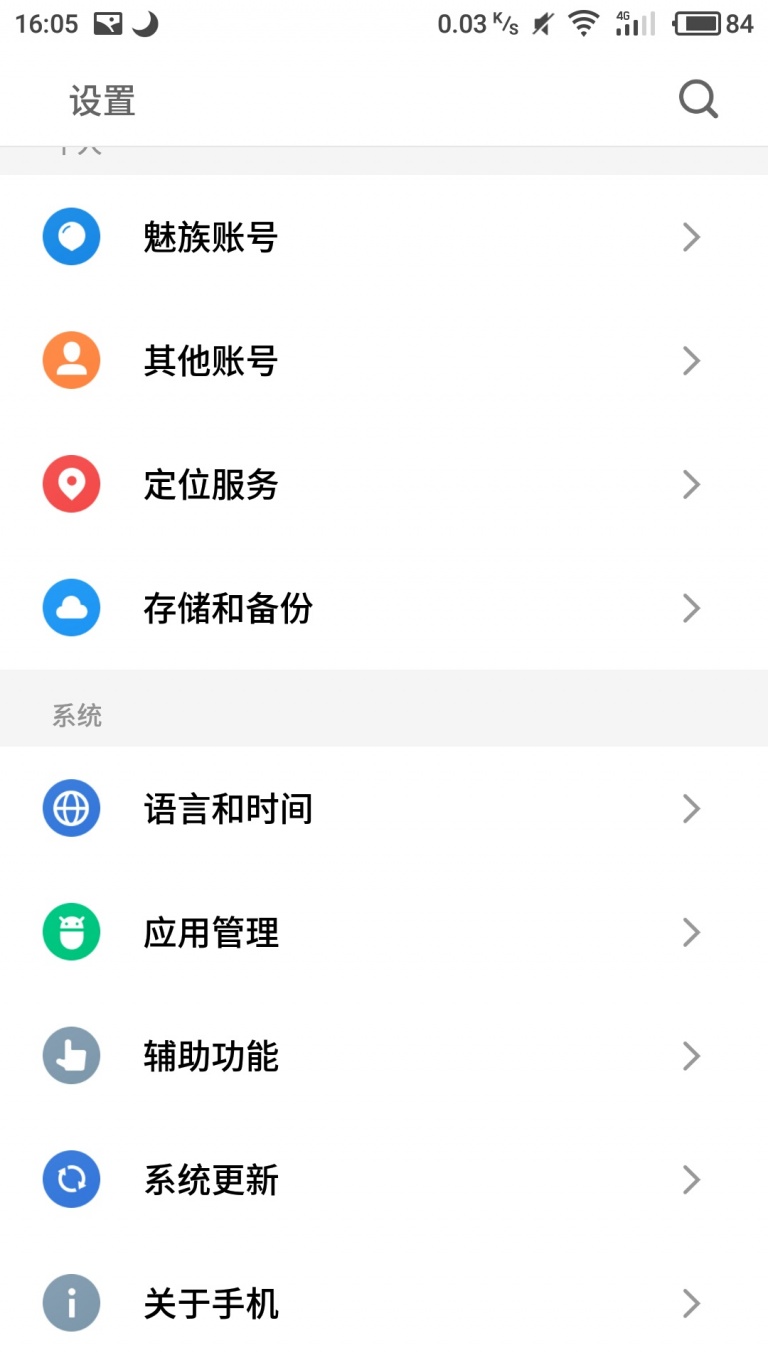Open 定位服务 using its chevron arrow
Viewport: 768px width, 1365px height.
[x=691, y=484]
